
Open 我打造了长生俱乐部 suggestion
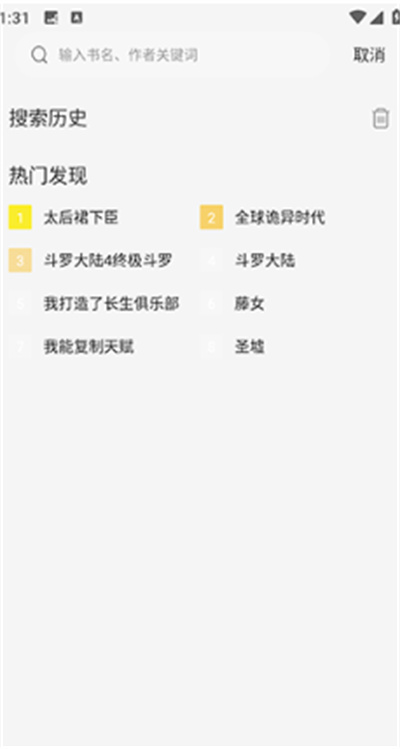(x=111, y=303)
